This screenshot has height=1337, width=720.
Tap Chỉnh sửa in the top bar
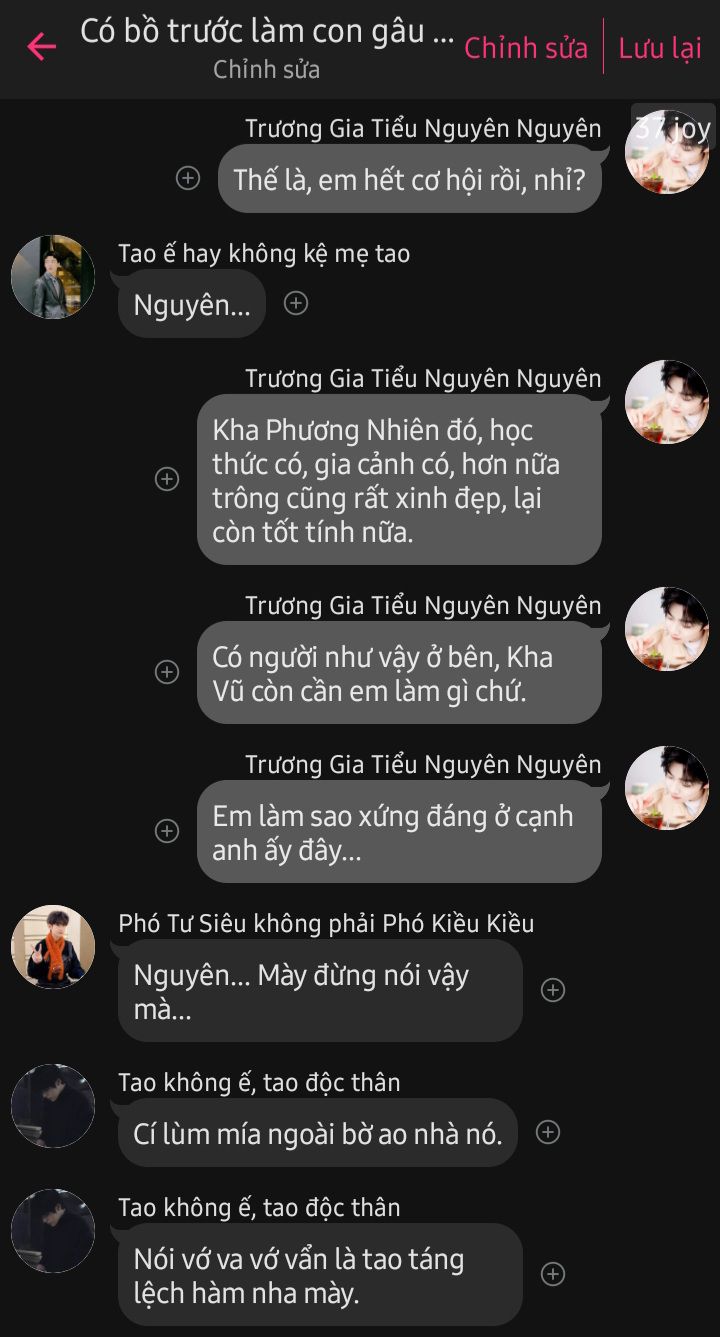(x=526, y=47)
